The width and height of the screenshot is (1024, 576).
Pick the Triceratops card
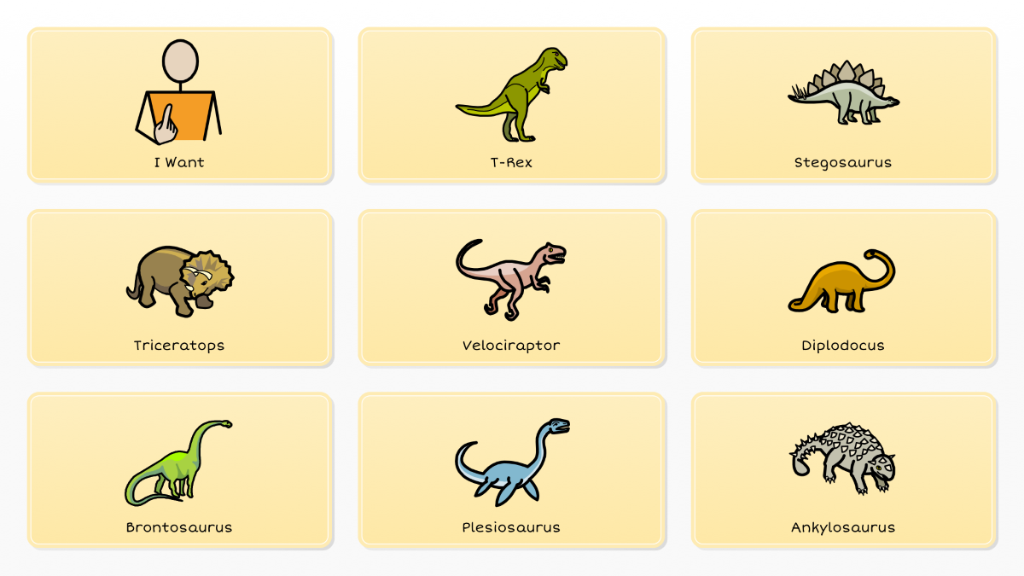pyautogui.click(x=179, y=288)
